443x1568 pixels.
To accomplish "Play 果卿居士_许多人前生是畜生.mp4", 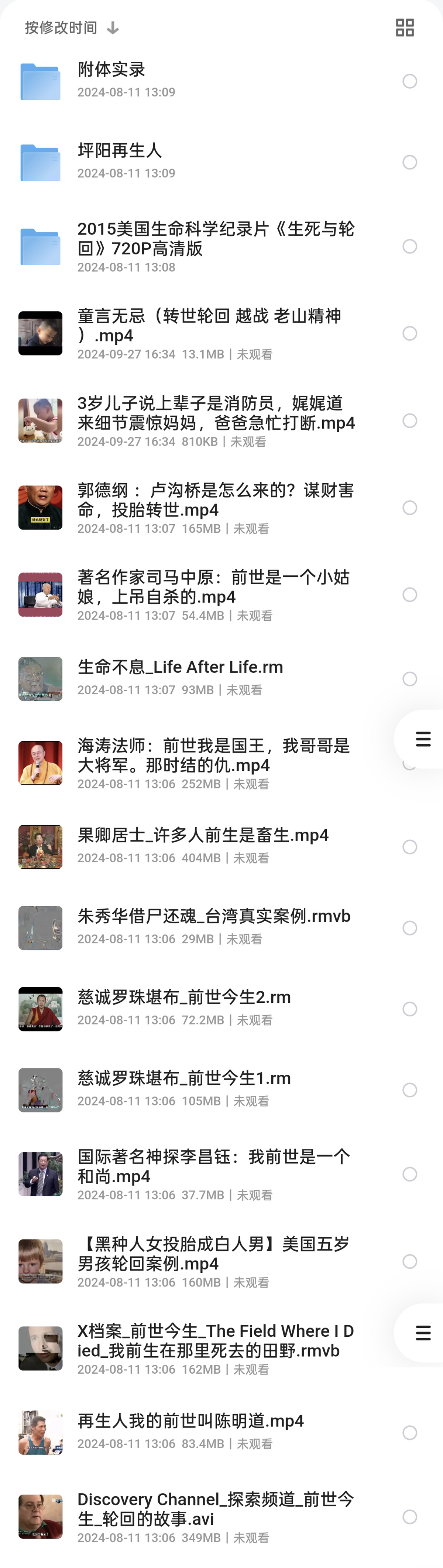I will [x=203, y=835].
